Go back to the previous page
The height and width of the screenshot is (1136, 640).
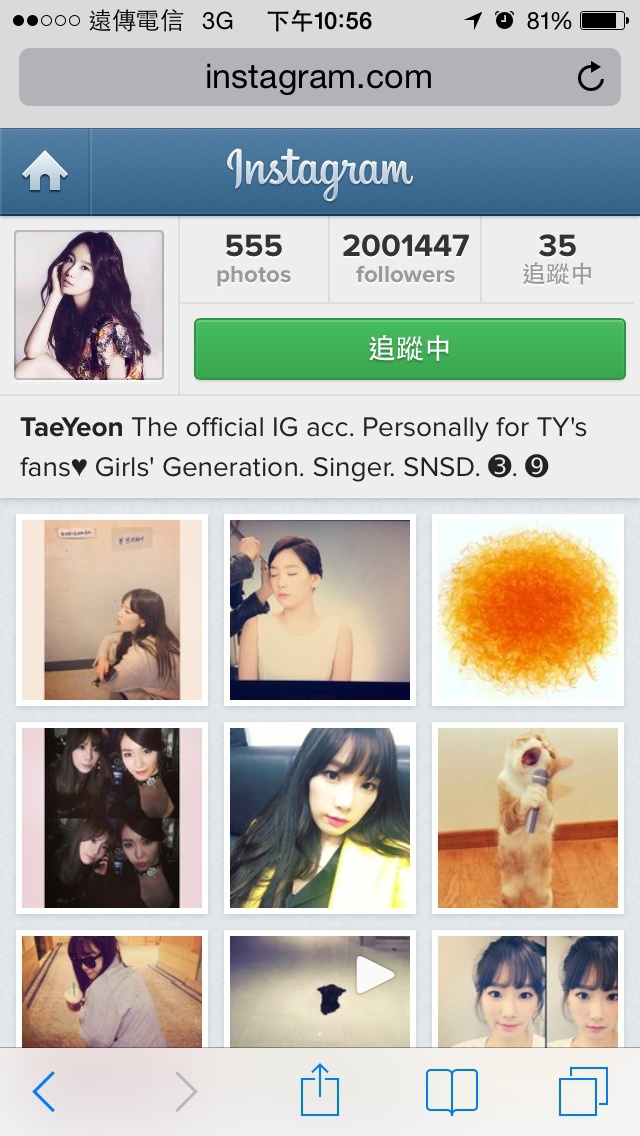(x=44, y=1092)
